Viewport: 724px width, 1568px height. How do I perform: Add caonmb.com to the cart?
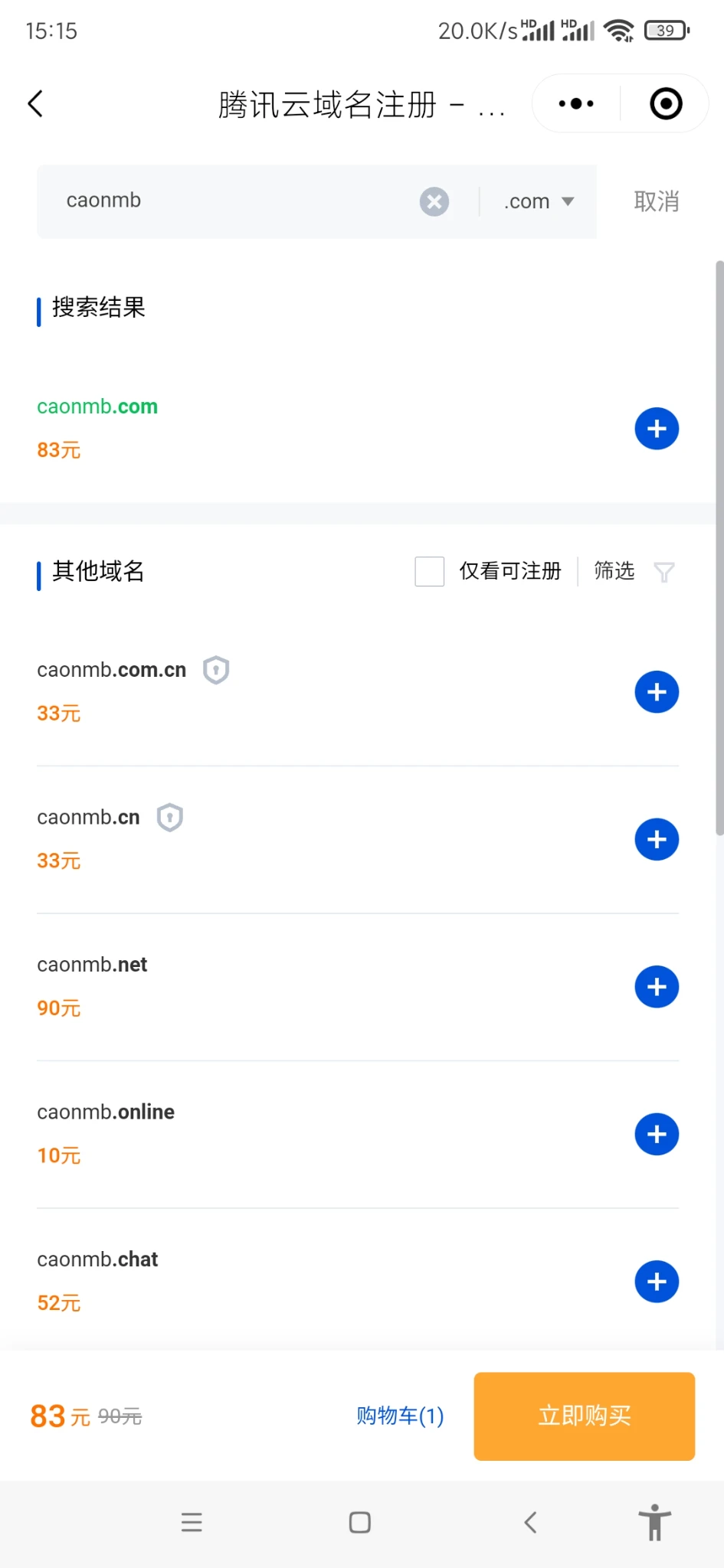pyautogui.click(x=657, y=429)
